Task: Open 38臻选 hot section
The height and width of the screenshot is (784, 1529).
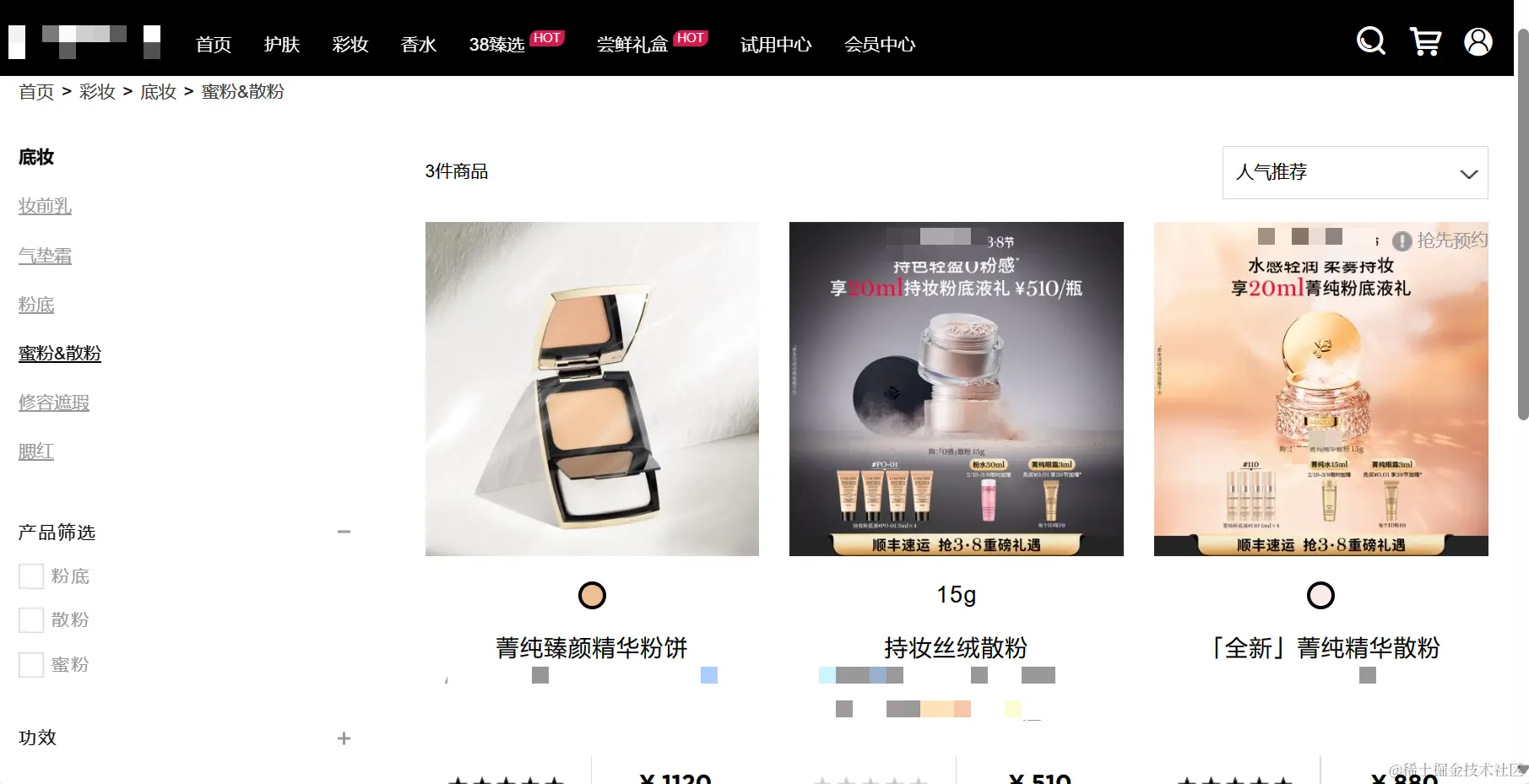Action: [496, 45]
